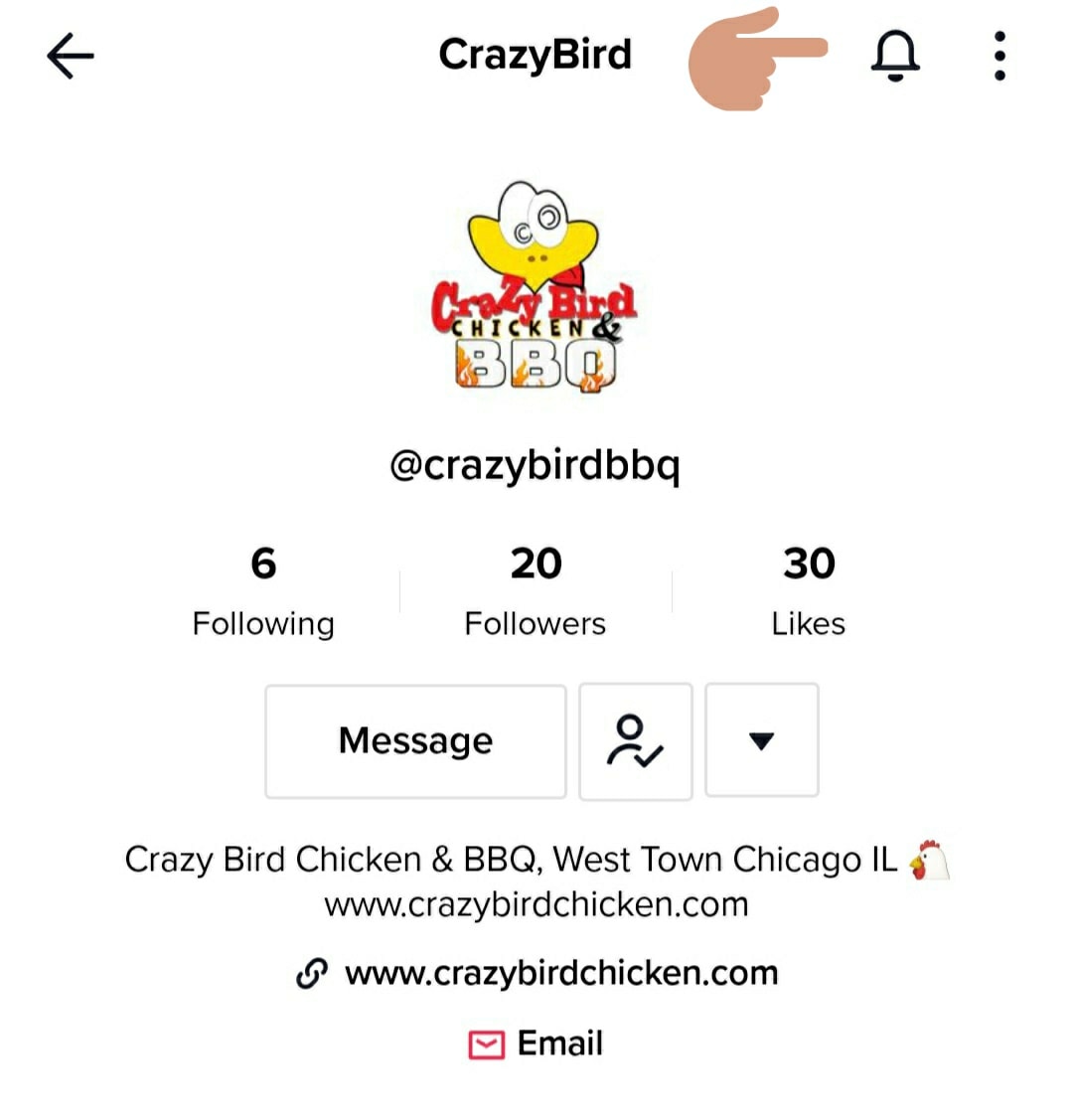View the 6 Following list
This screenshot has height=1120, width=1073.
click(263, 590)
